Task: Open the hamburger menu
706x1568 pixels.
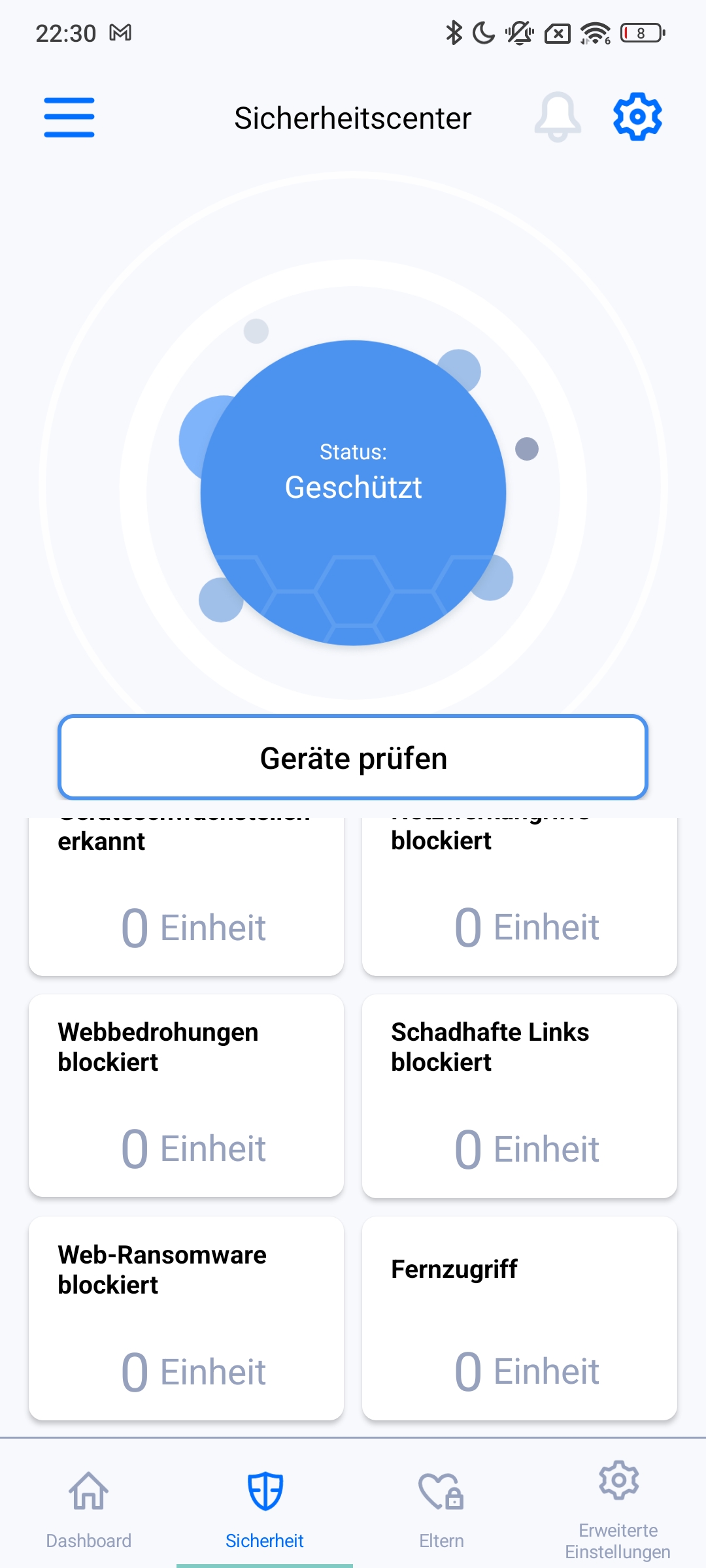Action: click(69, 118)
